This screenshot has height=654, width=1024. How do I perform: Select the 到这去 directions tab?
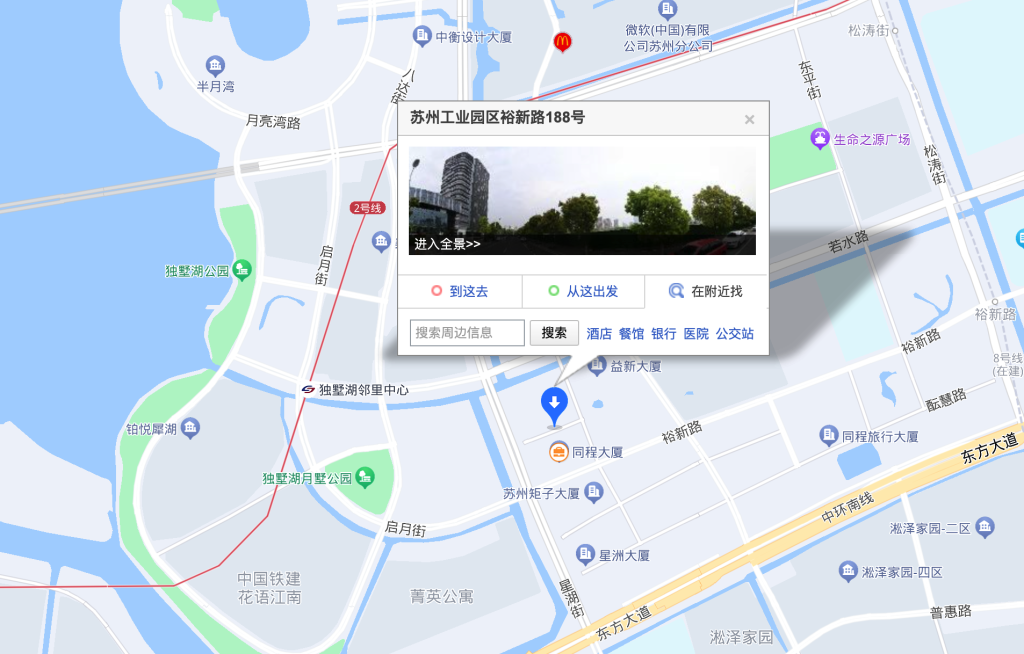pos(460,292)
